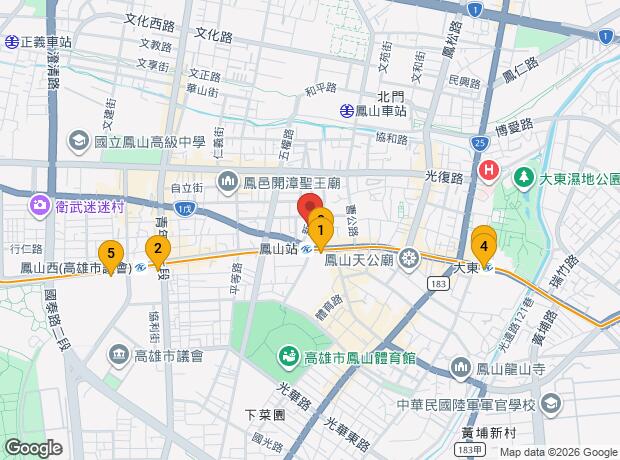
Task: Select map marker number 4
Action: coord(484,245)
